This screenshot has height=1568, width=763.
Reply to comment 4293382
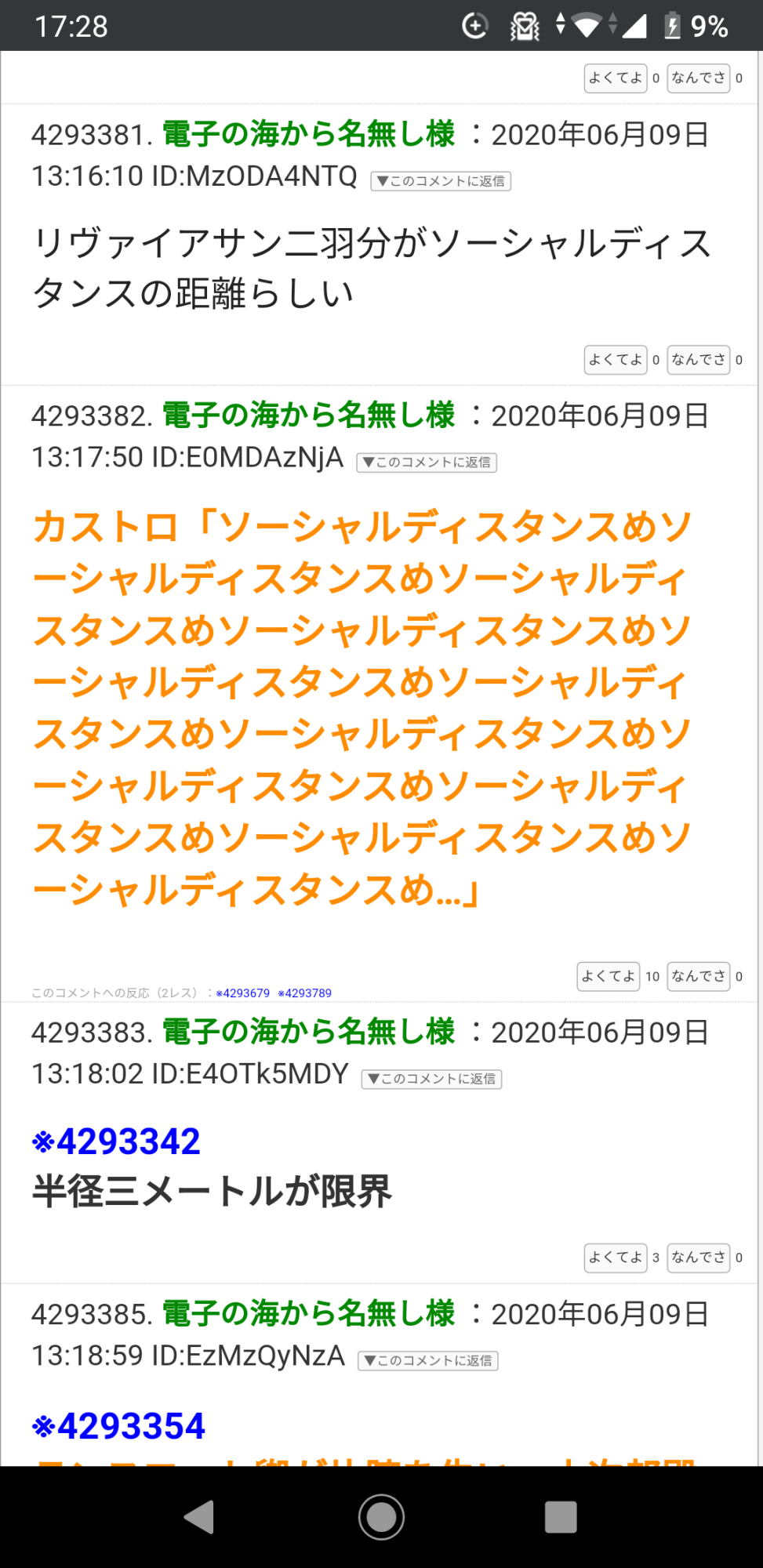tap(427, 463)
